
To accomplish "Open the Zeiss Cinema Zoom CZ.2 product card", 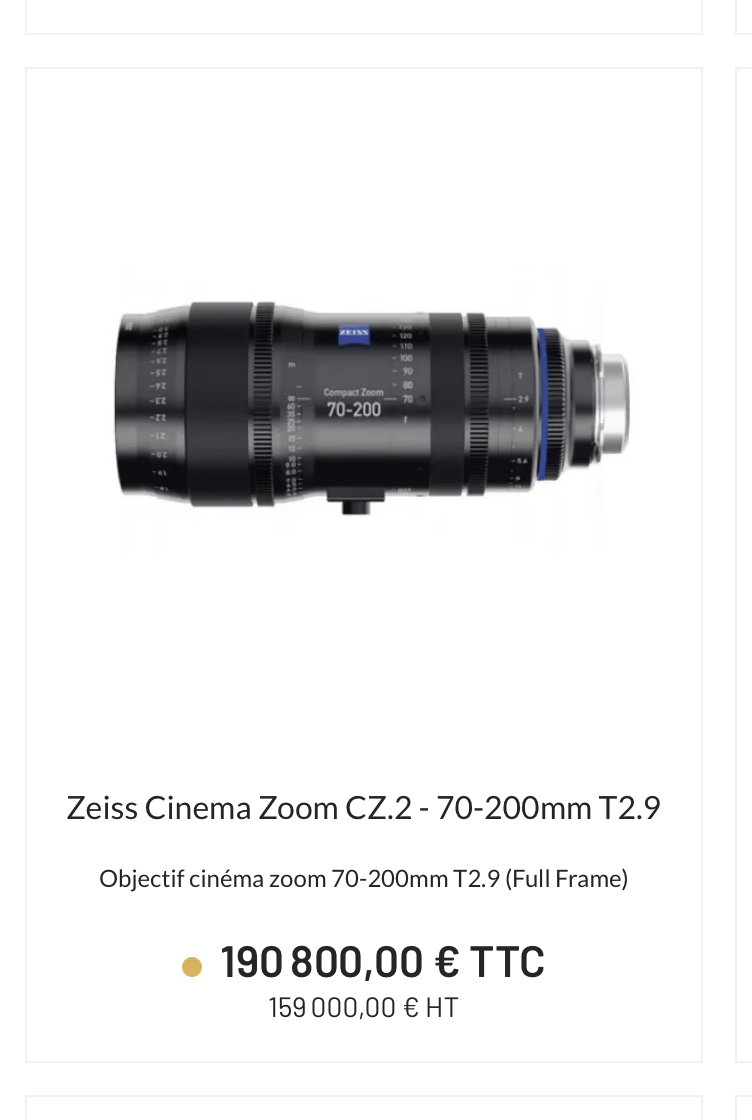I will (364, 410).
